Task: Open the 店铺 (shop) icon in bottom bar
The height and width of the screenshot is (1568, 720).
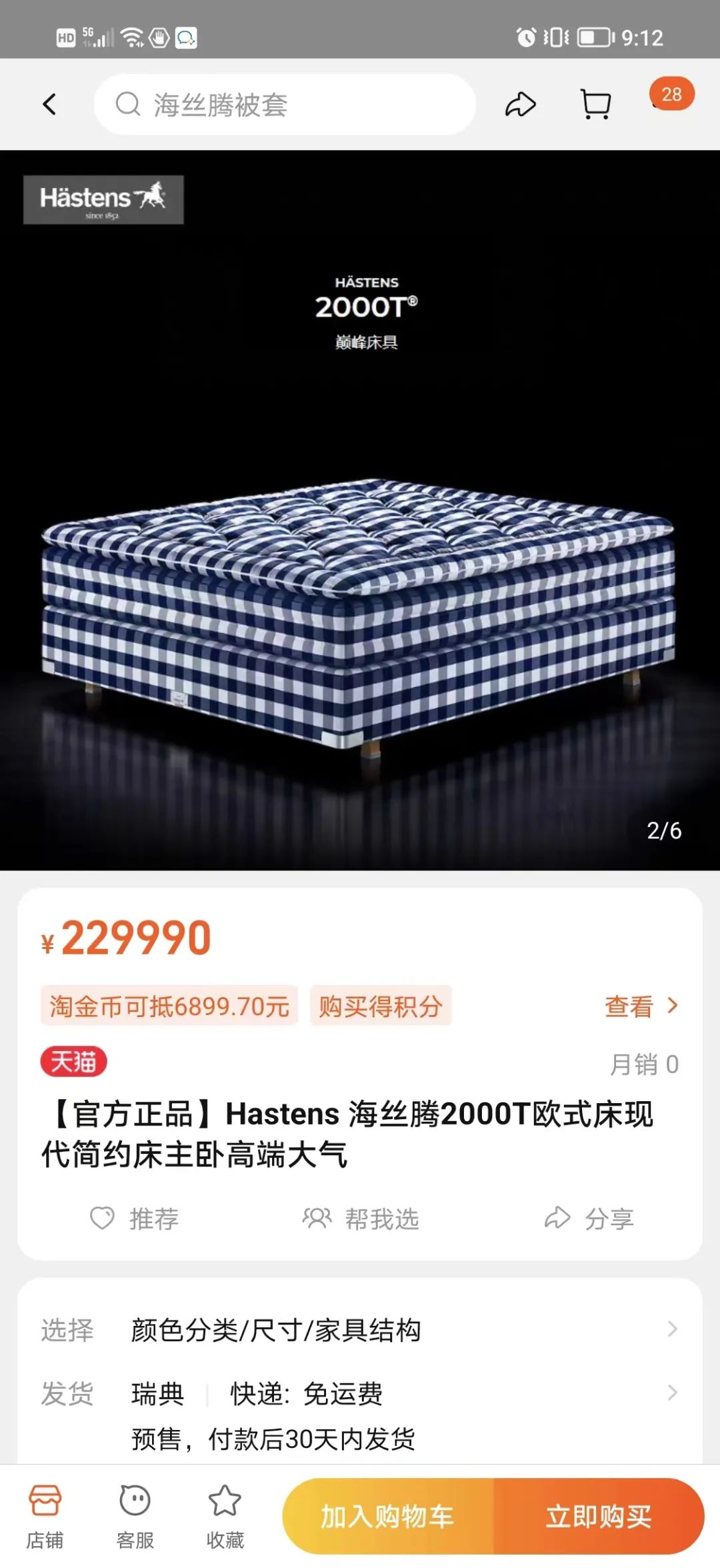Action: click(44, 1514)
